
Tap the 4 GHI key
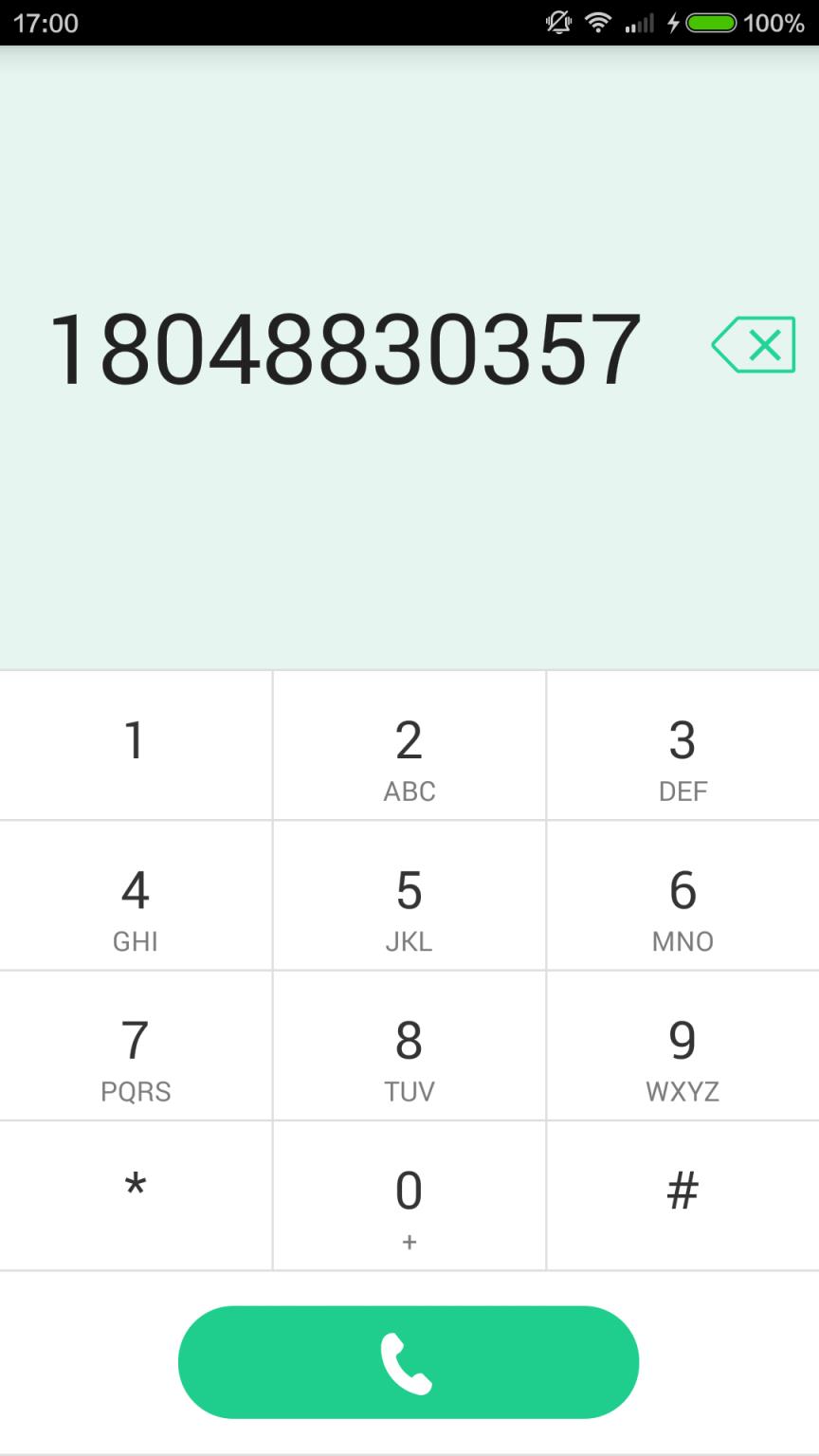click(136, 896)
